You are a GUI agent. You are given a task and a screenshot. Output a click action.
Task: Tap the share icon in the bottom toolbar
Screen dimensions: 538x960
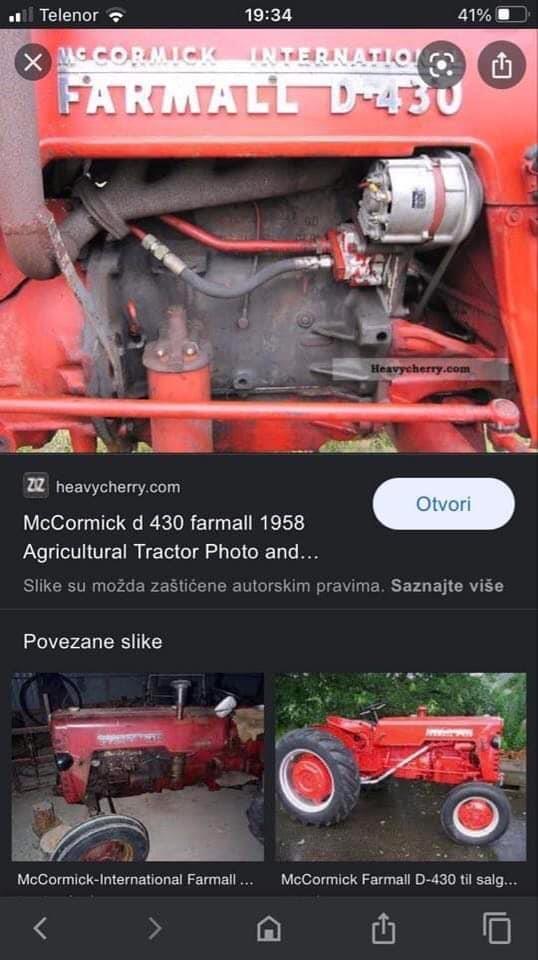tap(383, 928)
